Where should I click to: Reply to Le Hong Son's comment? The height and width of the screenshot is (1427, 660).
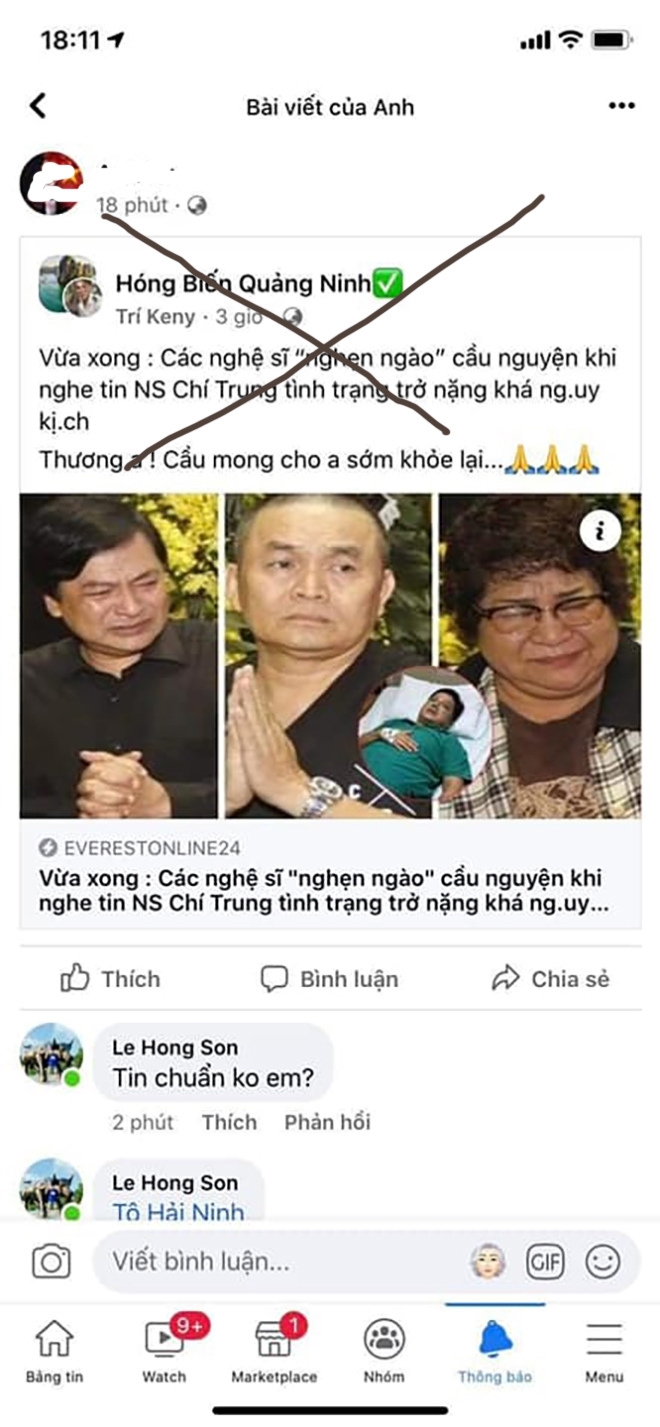point(327,1122)
